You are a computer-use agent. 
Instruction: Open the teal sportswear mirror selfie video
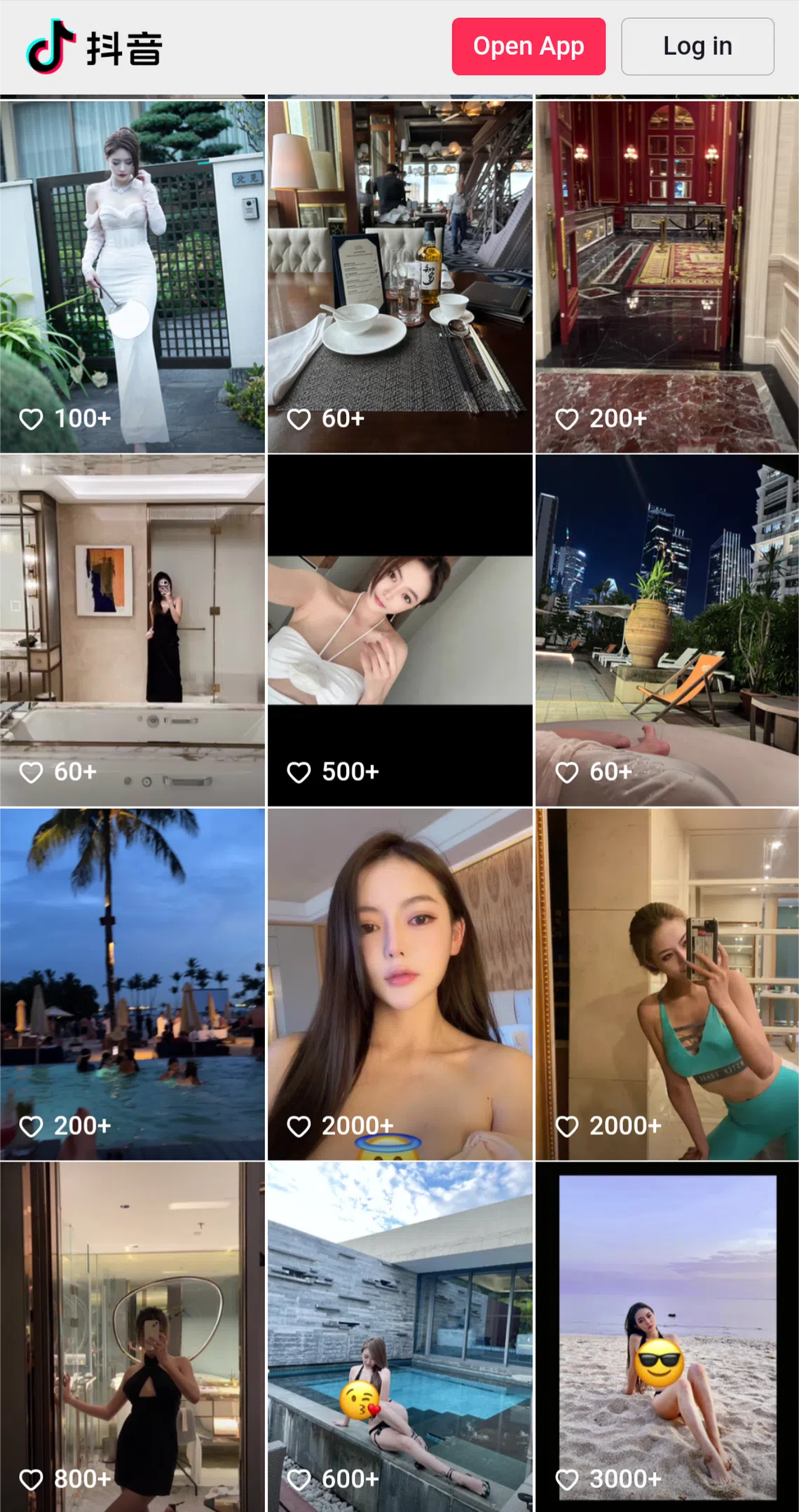[667, 983]
